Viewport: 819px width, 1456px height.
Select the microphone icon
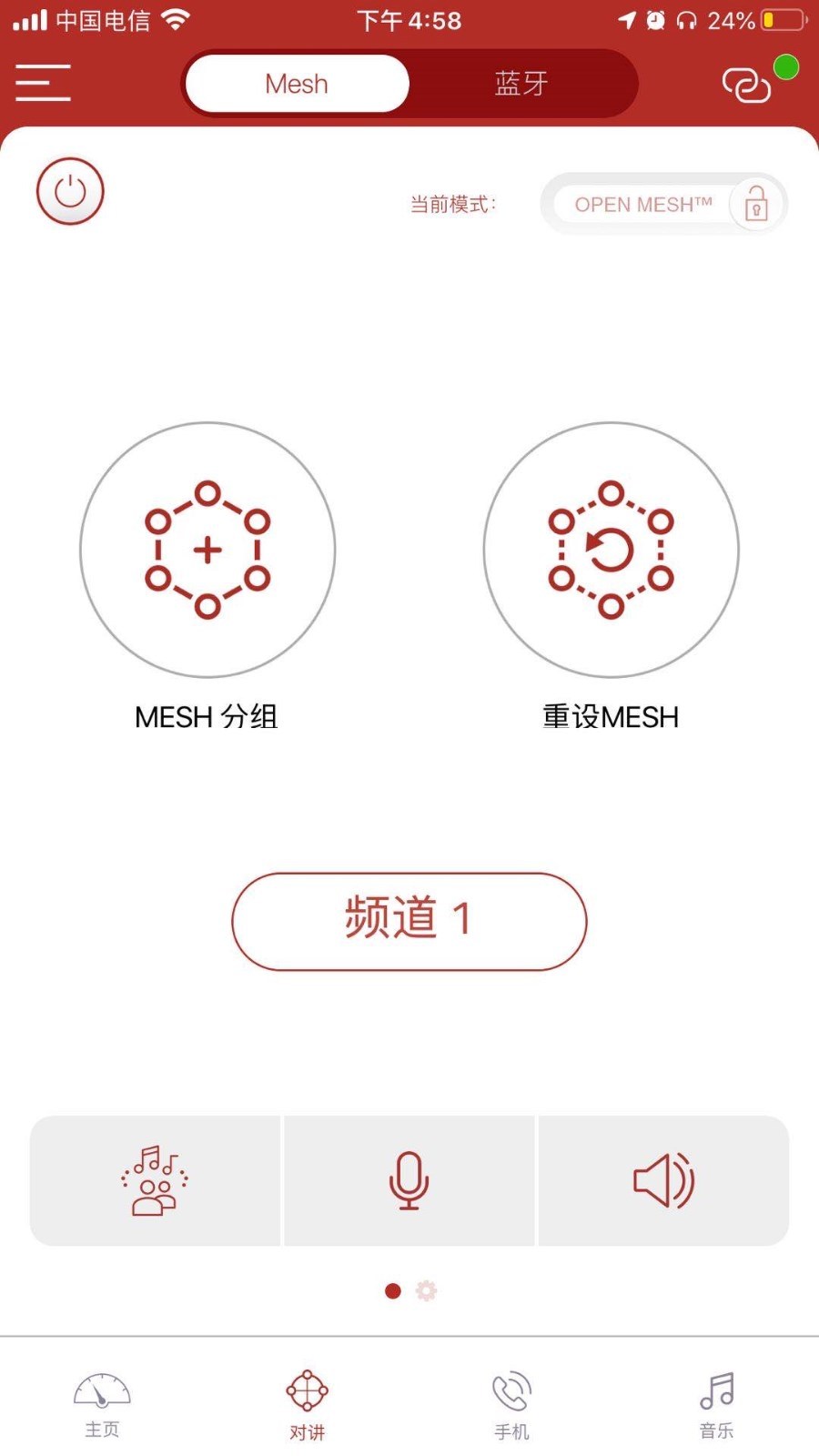409,1180
